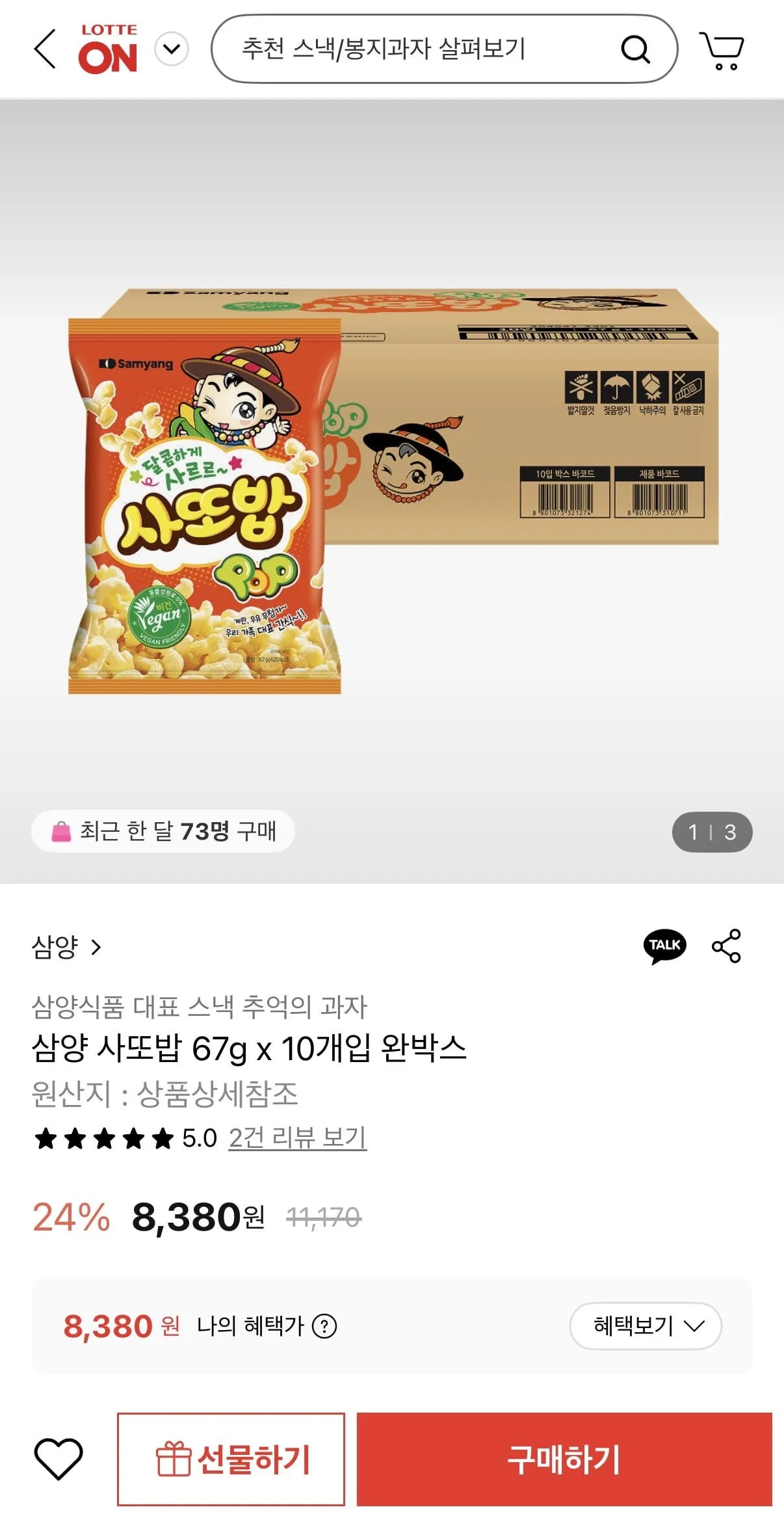Show info for 나의 혜택가
Image resolution: width=784 pixels, height=1518 pixels.
click(x=324, y=1326)
